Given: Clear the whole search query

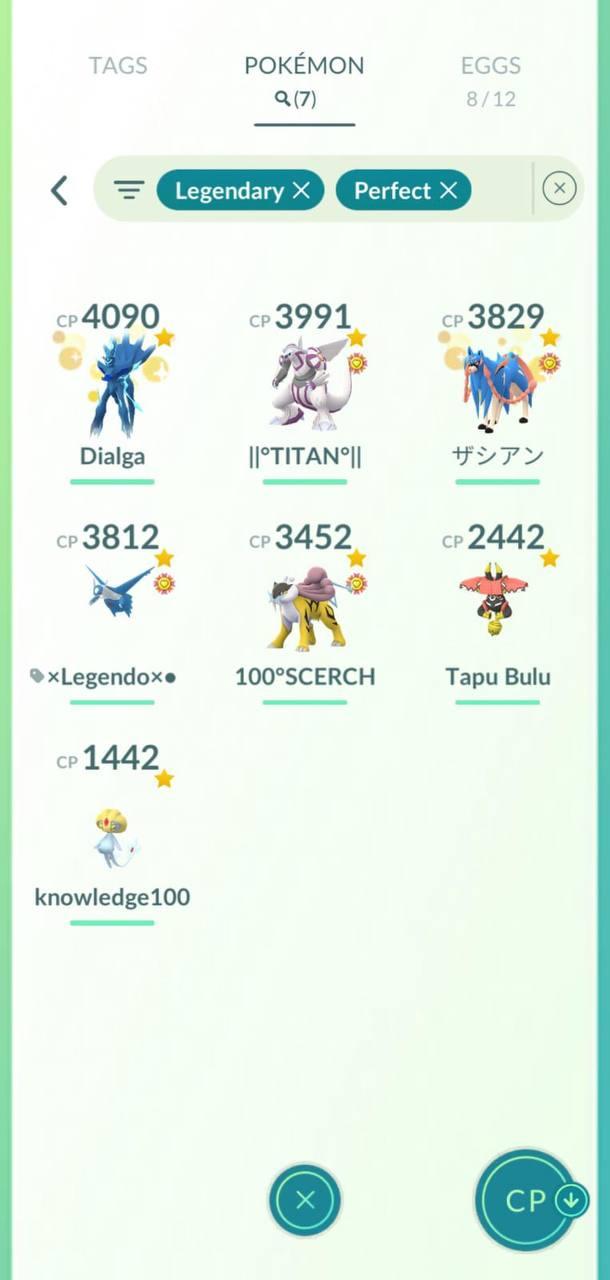Looking at the screenshot, I should 559,188.
